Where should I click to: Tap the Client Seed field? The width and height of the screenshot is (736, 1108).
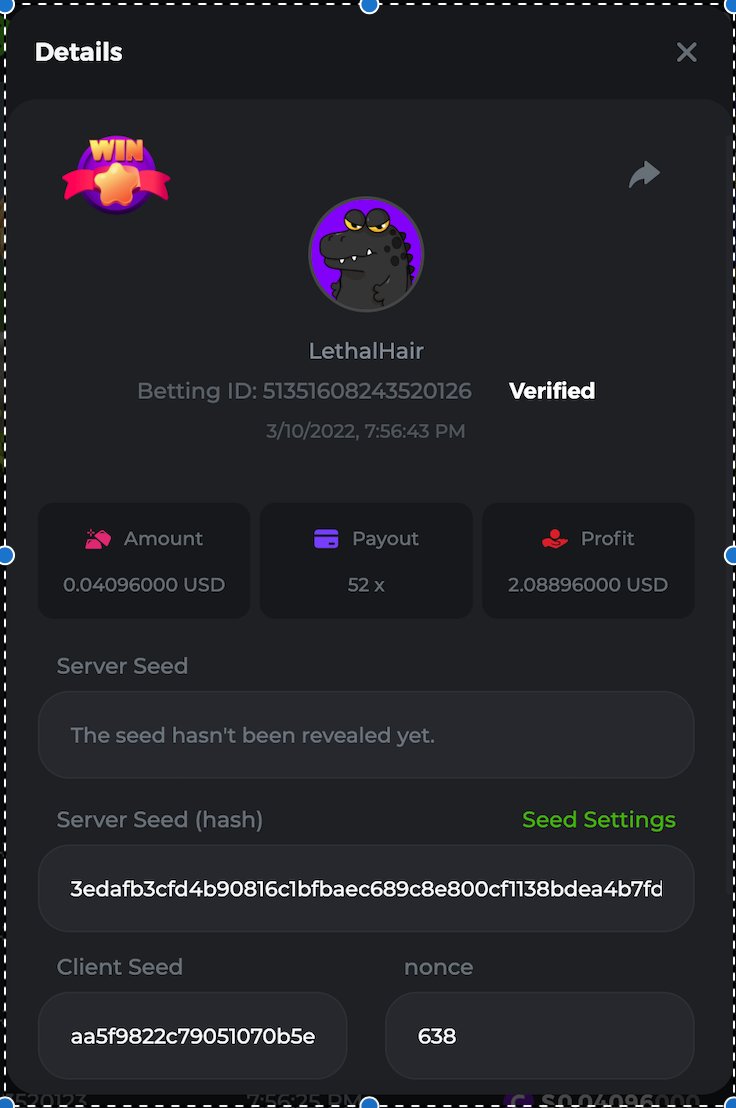click(192, 1036)
